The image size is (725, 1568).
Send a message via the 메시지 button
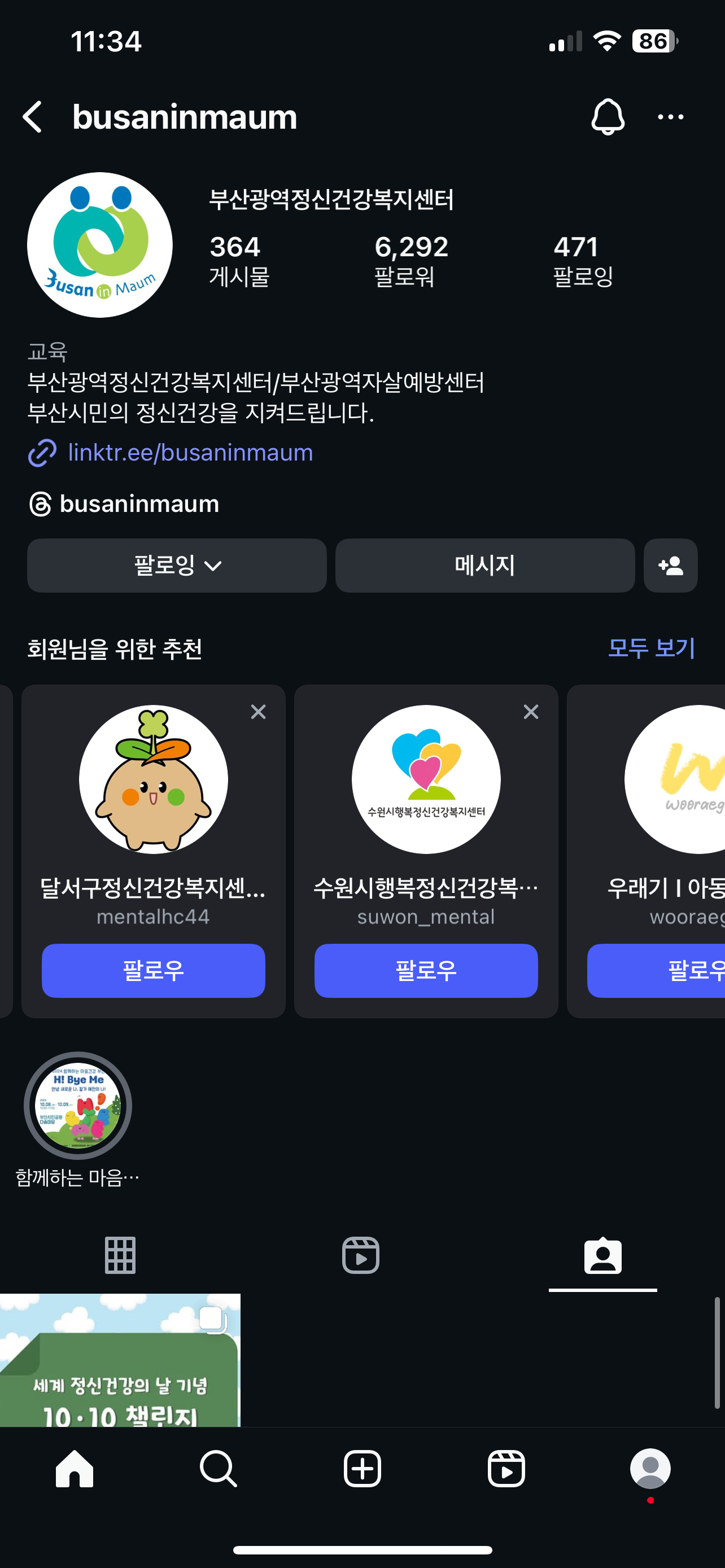(x=484, y=566)
